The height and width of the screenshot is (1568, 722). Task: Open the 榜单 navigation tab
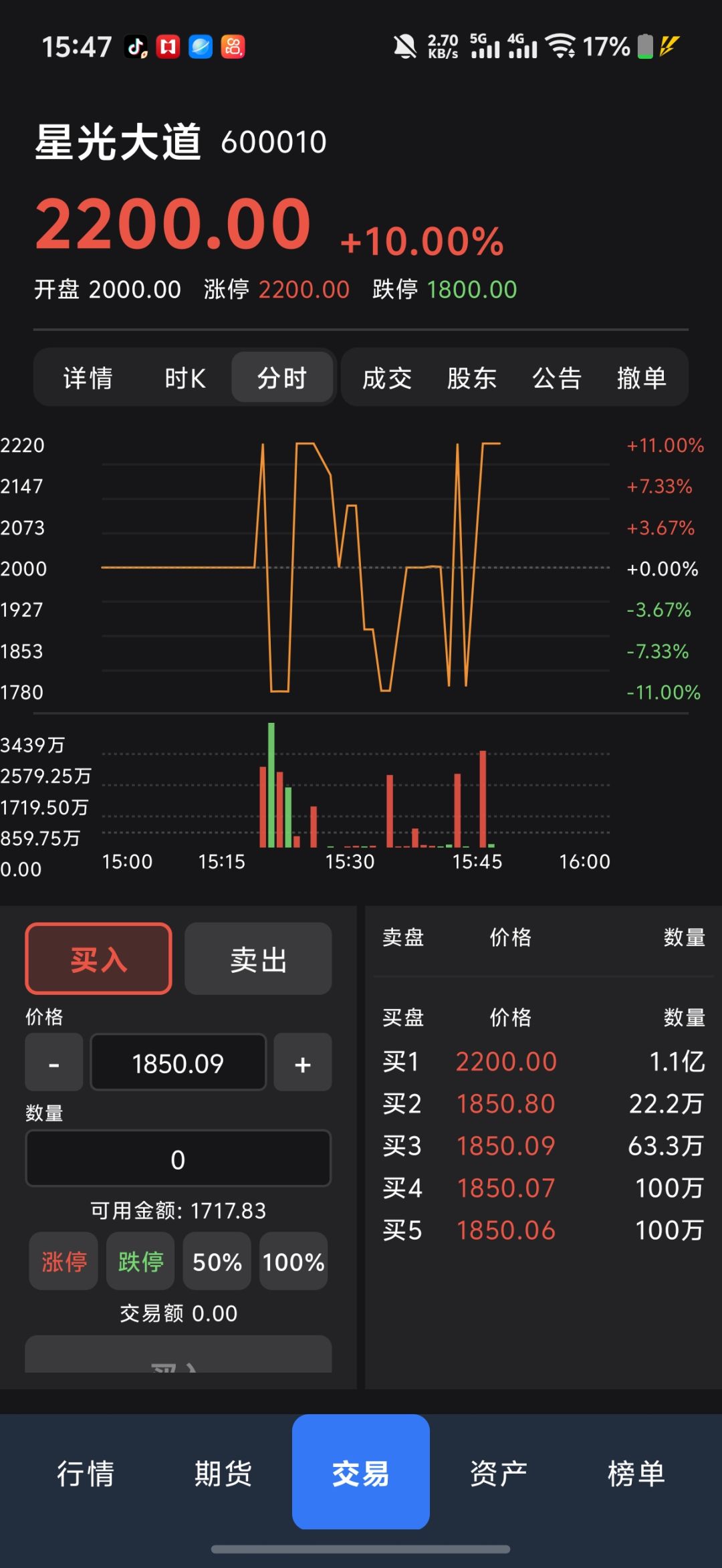pos(636,1473)
